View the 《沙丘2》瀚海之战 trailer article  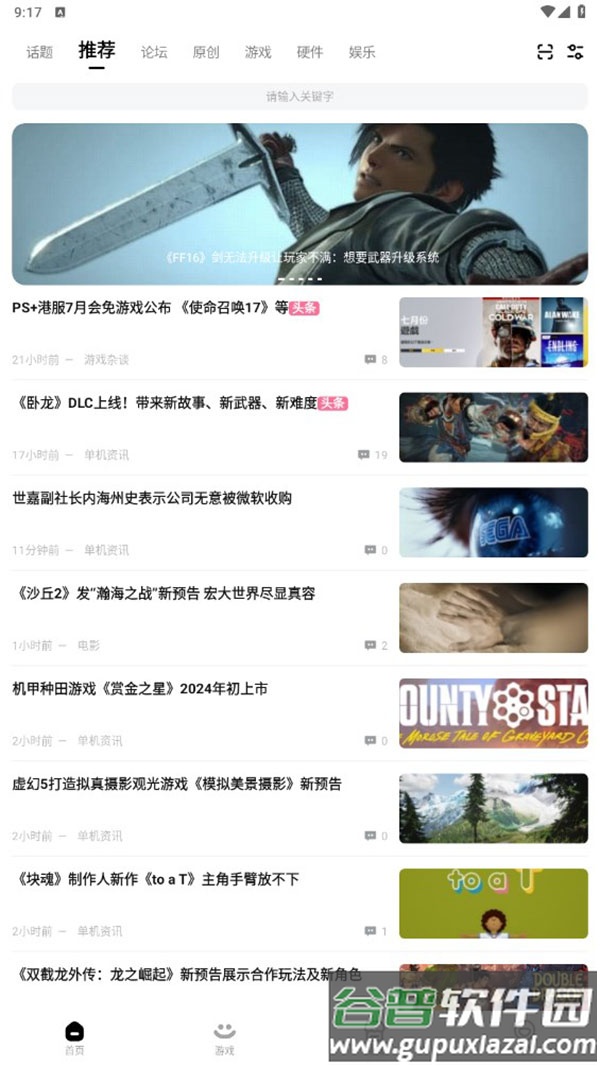click(x=165, y=593)
